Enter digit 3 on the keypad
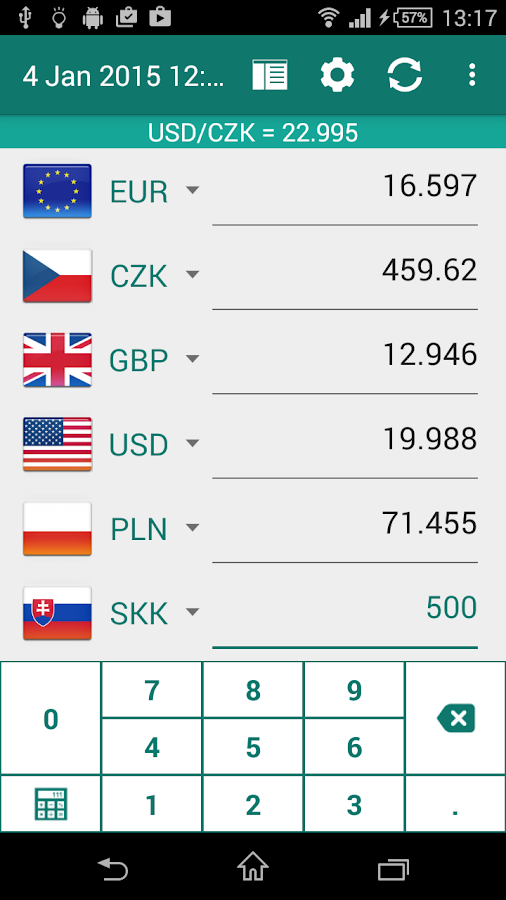Image resolution: width=506 pixels, height=900 pixels. [355, 804]
